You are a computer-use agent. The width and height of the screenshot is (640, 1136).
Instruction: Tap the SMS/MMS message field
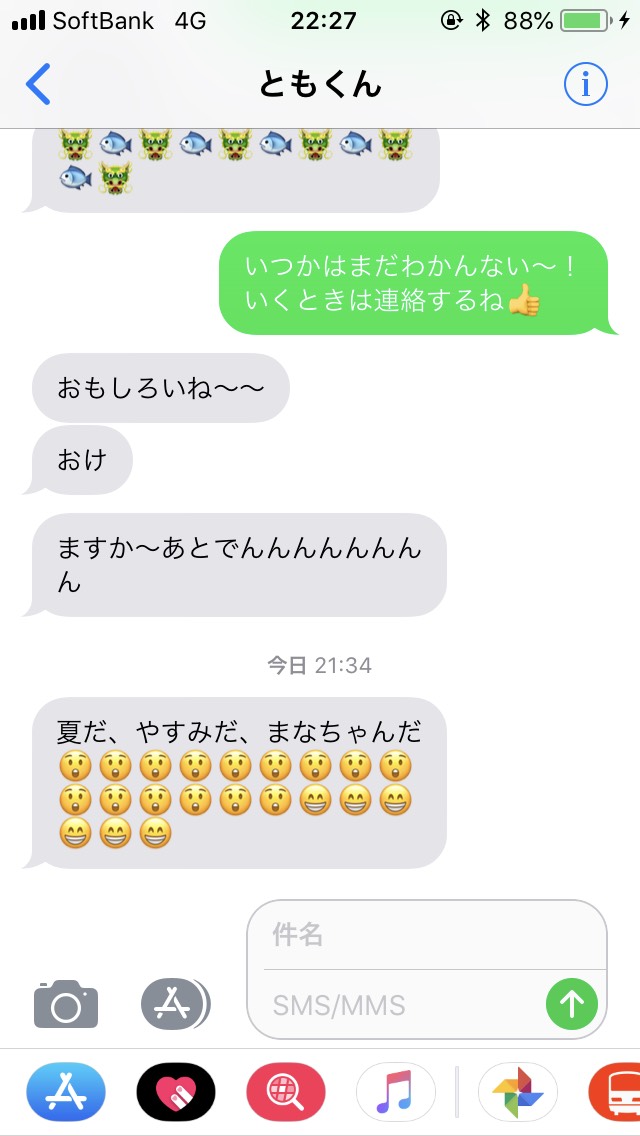click(x=400, y=1004)
